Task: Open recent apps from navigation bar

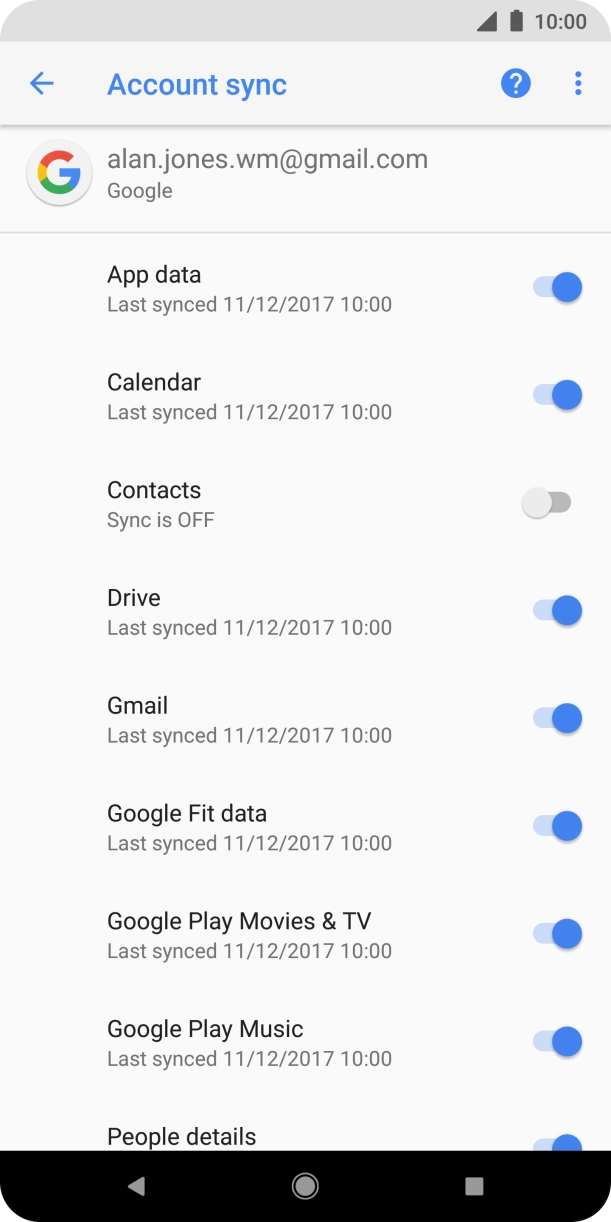Action: 474,1186
